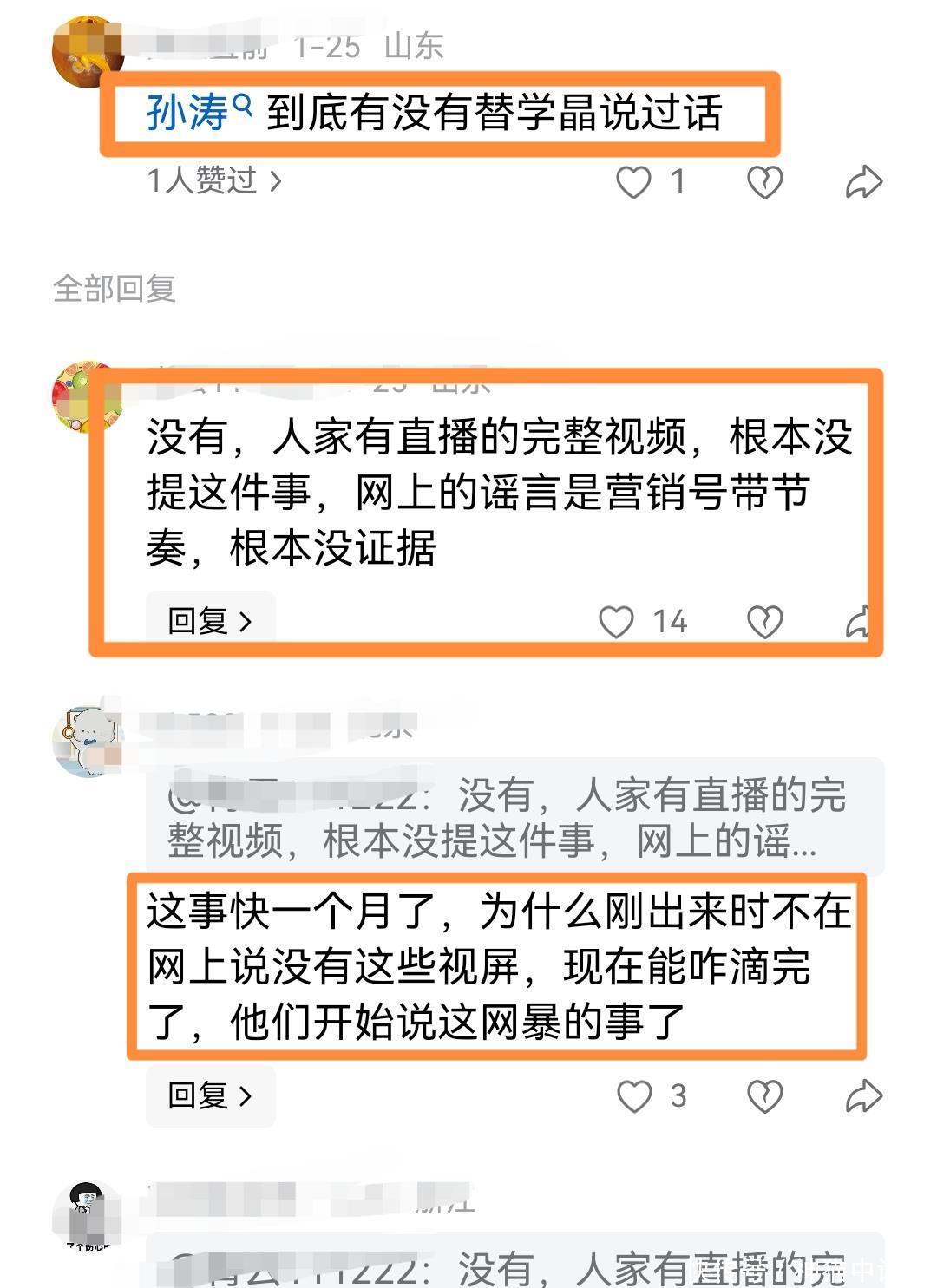Image resolution: width=937 pixels, height=1288 pixels.
Task: Tap the 孙涛 search link in top comment
Action: (199, 113)
